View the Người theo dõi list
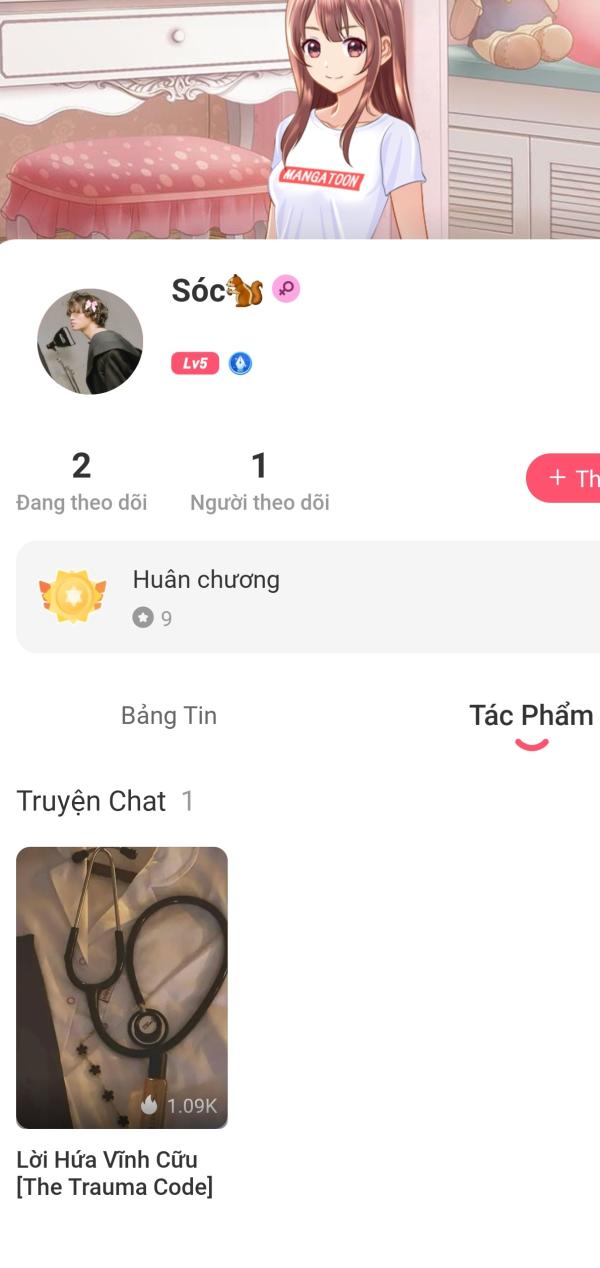Image resolution: width=600 pixels, height=1268 pixels. (259, 481)
